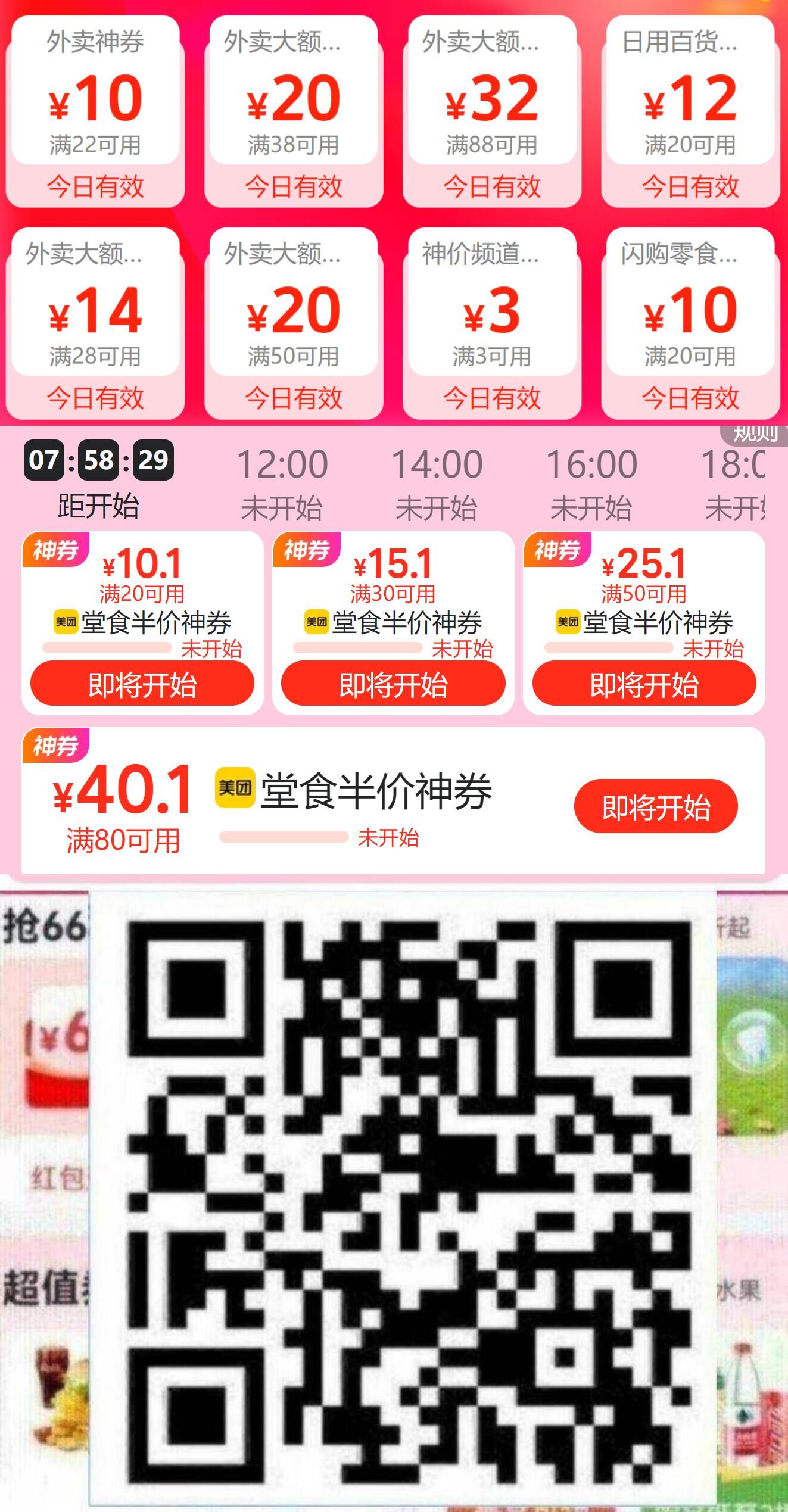
Task: Select the 18:00 time slot
Action: (x=734, y=484)
